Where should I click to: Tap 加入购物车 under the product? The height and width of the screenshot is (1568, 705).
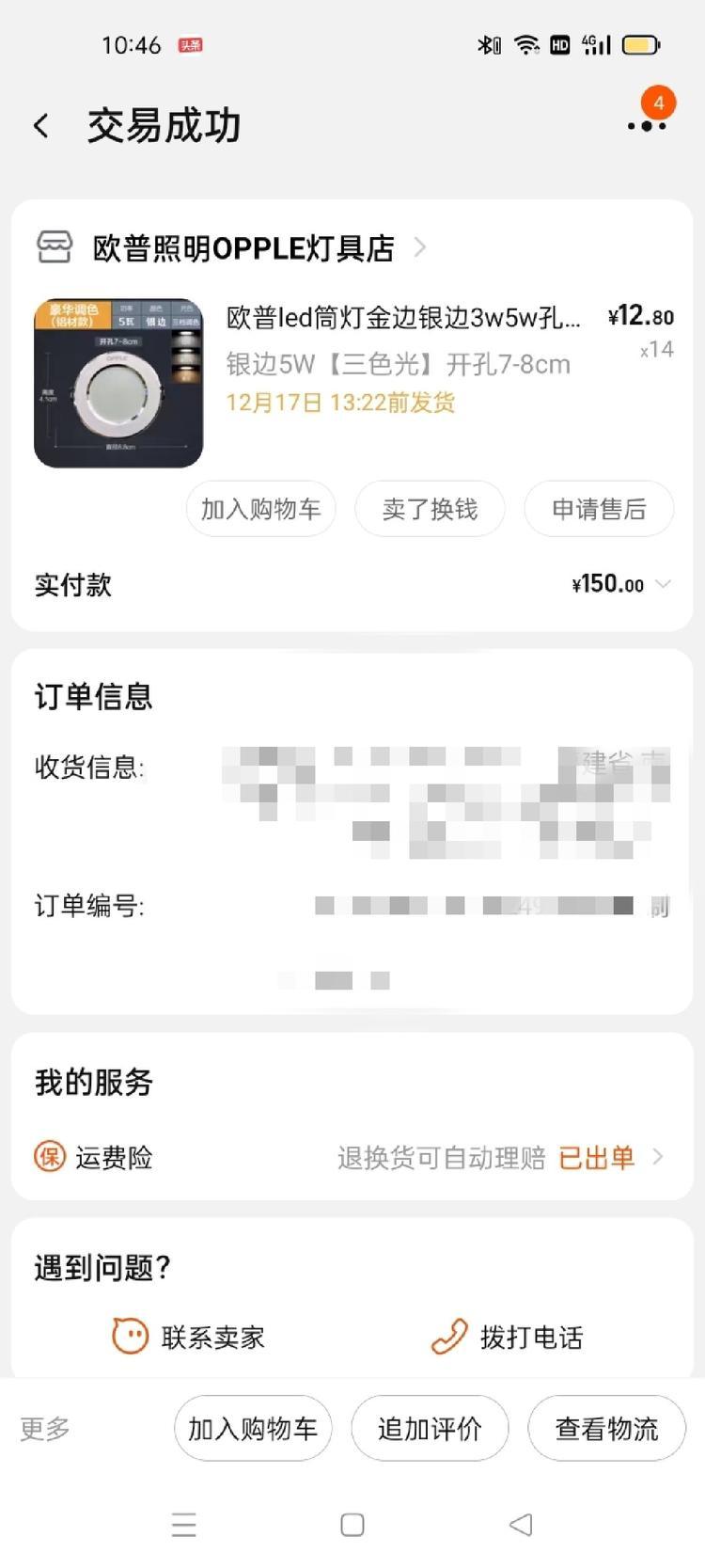coord(260,509)
